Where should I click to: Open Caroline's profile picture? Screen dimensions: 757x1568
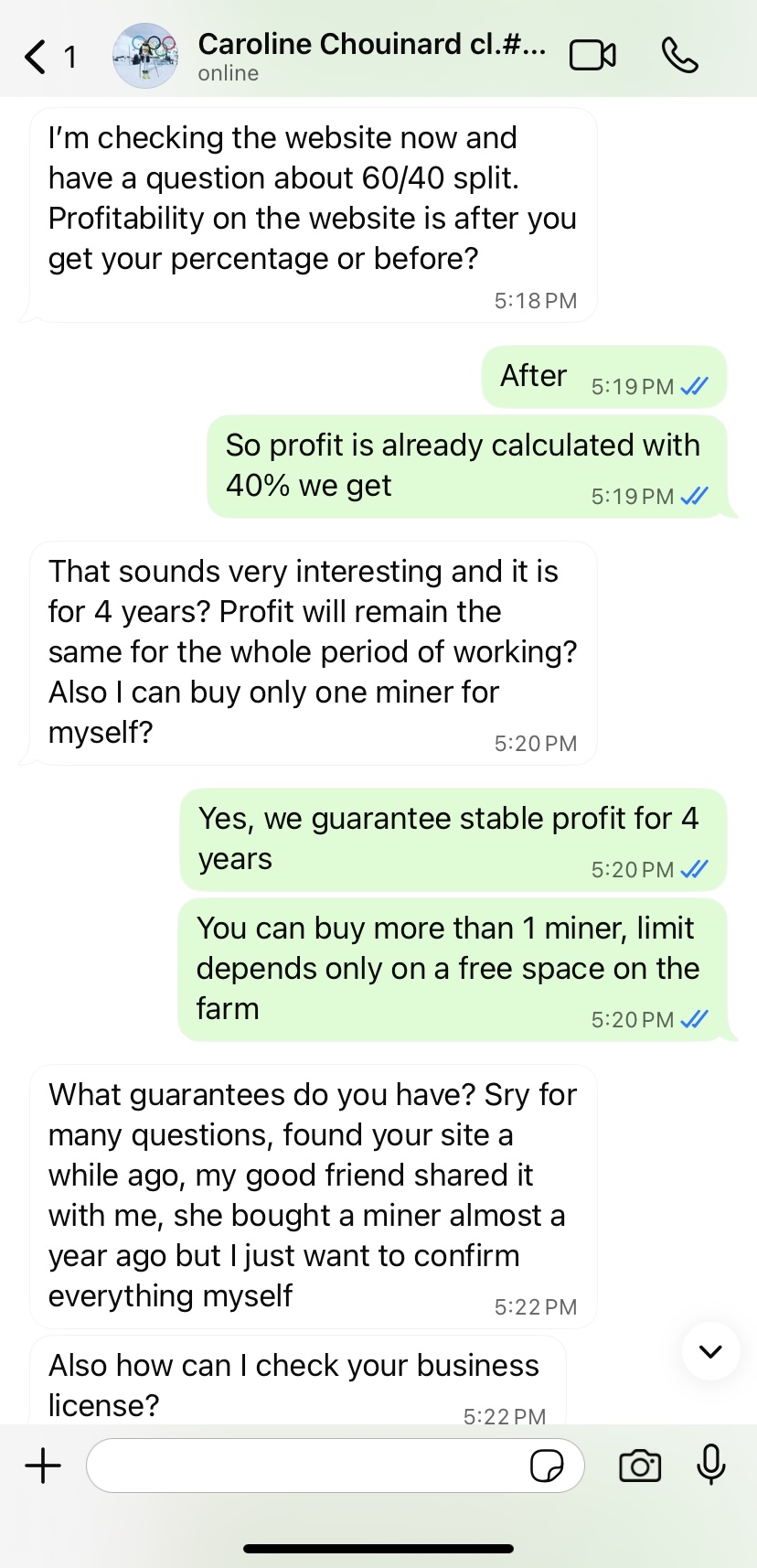coord(145,56)
